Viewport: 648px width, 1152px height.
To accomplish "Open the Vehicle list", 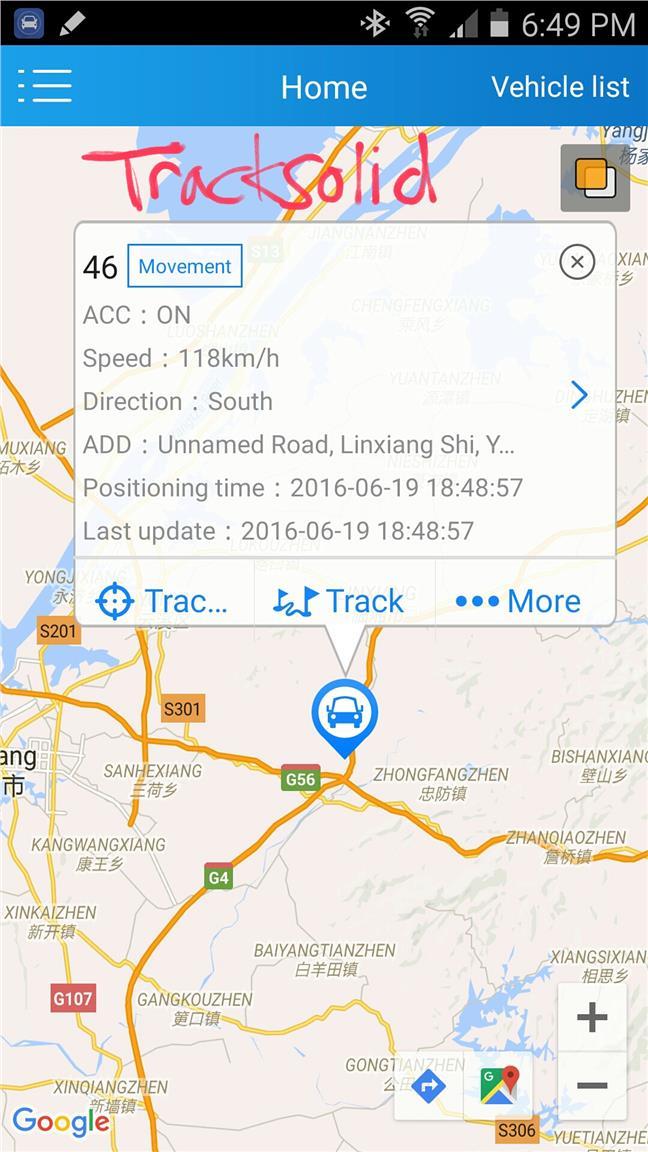I will click(560, 87).
